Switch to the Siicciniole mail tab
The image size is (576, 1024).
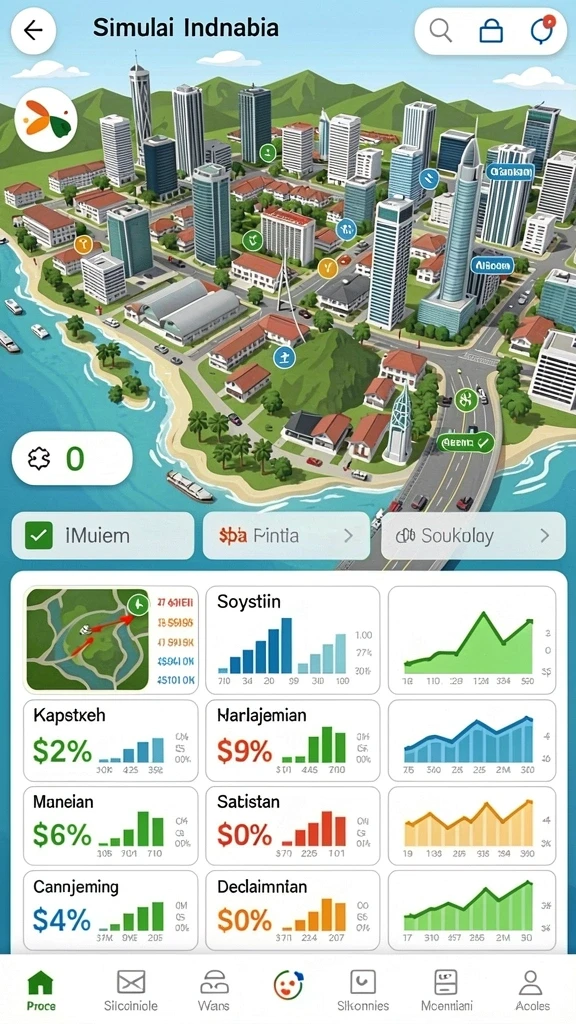tap(131, 989)
